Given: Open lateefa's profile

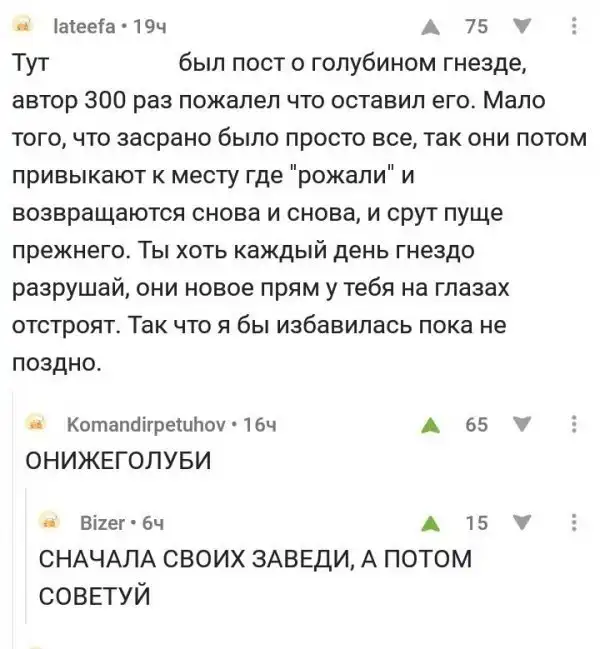Looking at the screenshot, I should pyautogui.click(x=78, y=29).
